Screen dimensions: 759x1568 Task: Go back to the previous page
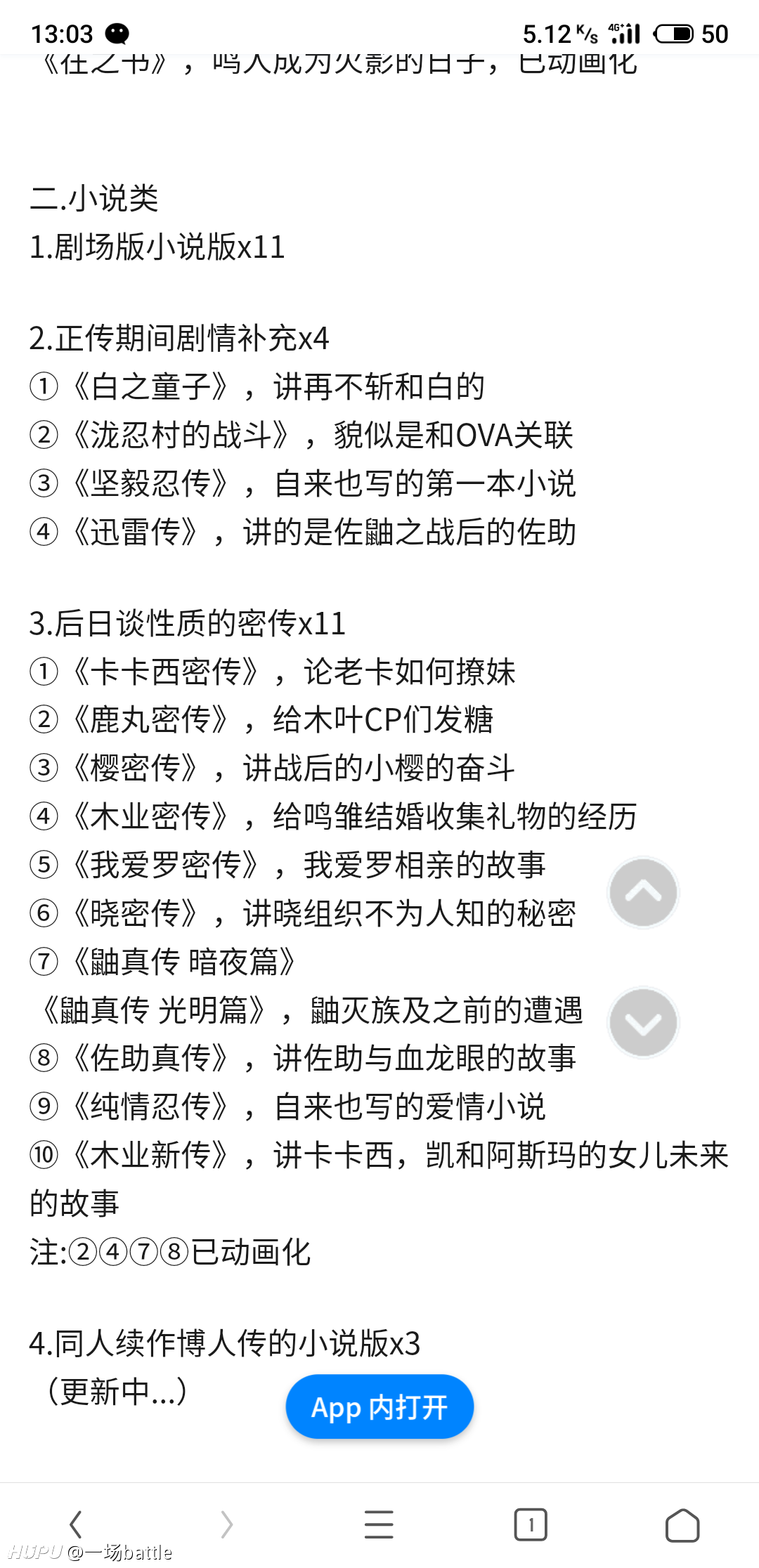[76, 1524]
